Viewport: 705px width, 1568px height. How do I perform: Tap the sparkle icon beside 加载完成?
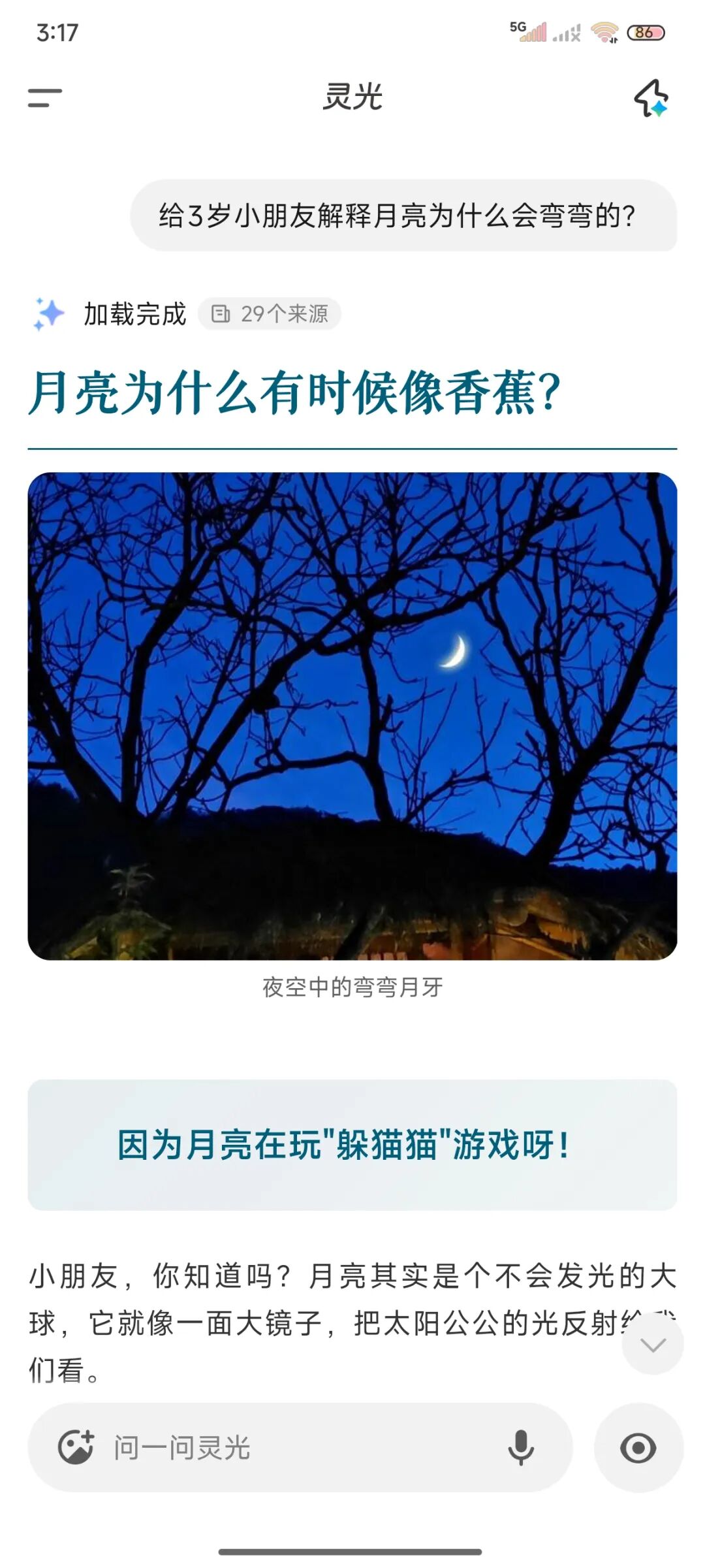51,313
